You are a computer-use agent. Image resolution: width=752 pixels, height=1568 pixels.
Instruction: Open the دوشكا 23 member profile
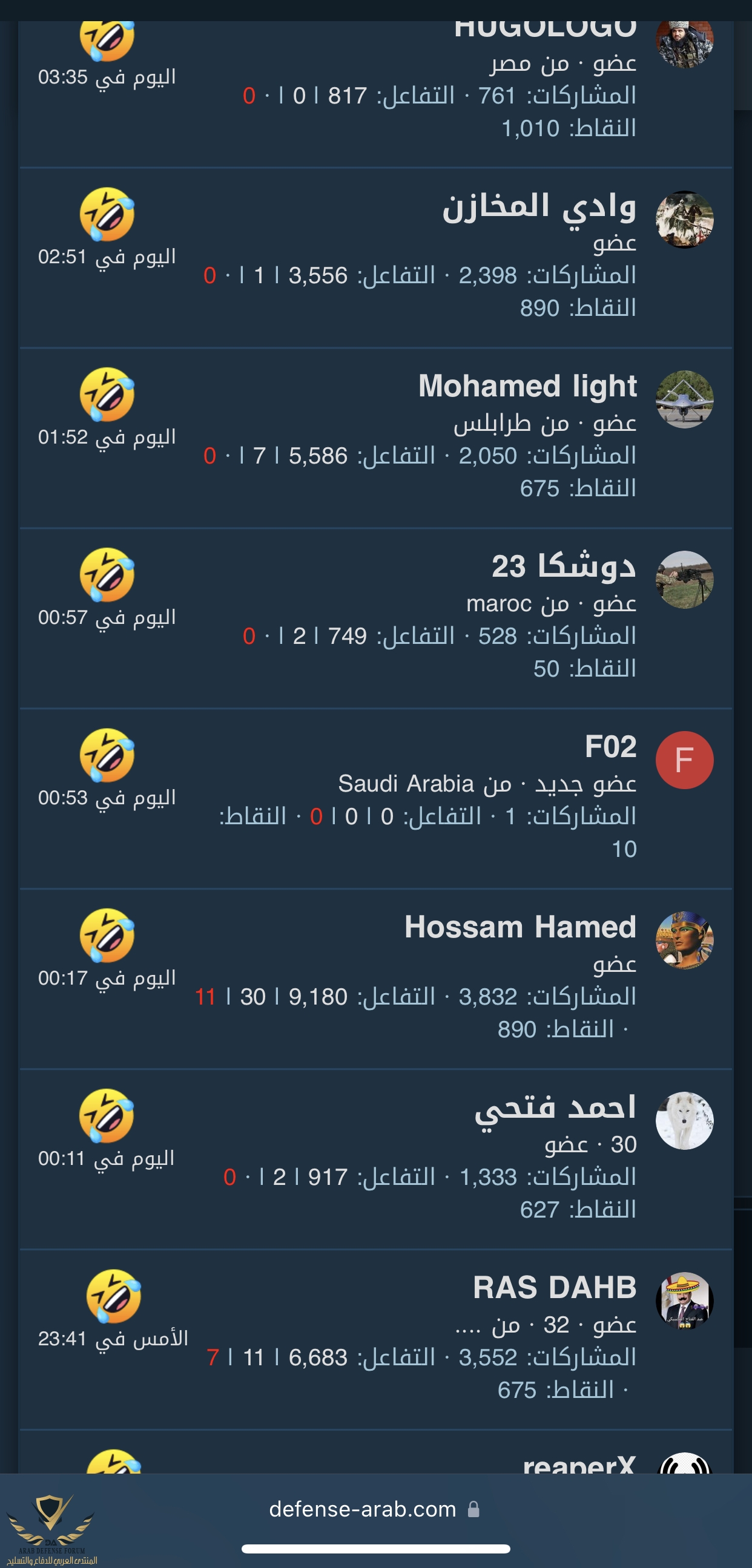[x=563, y=566]
